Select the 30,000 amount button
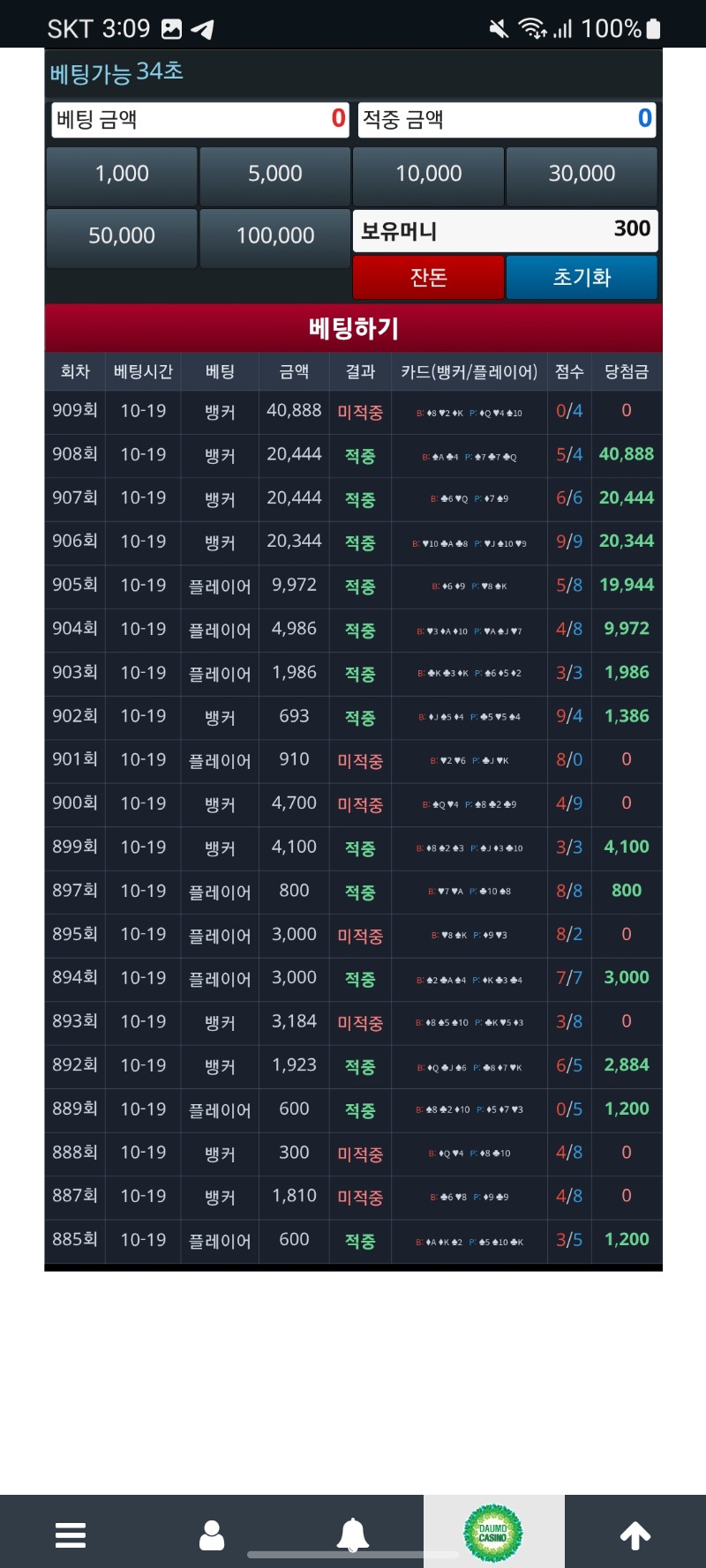706x1568 pixels. (582, 175)
